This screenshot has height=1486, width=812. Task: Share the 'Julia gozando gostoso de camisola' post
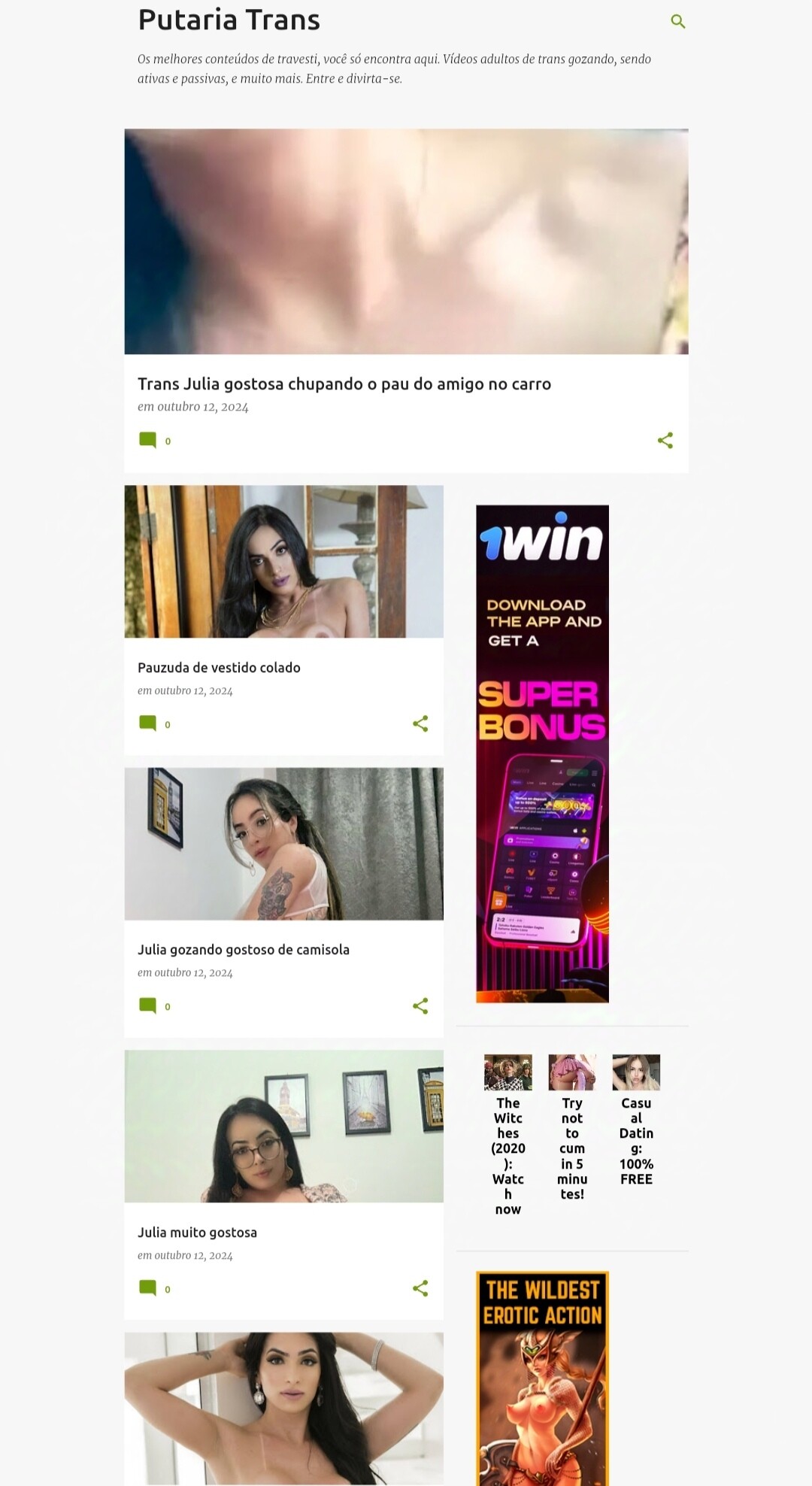(420, 1006)
